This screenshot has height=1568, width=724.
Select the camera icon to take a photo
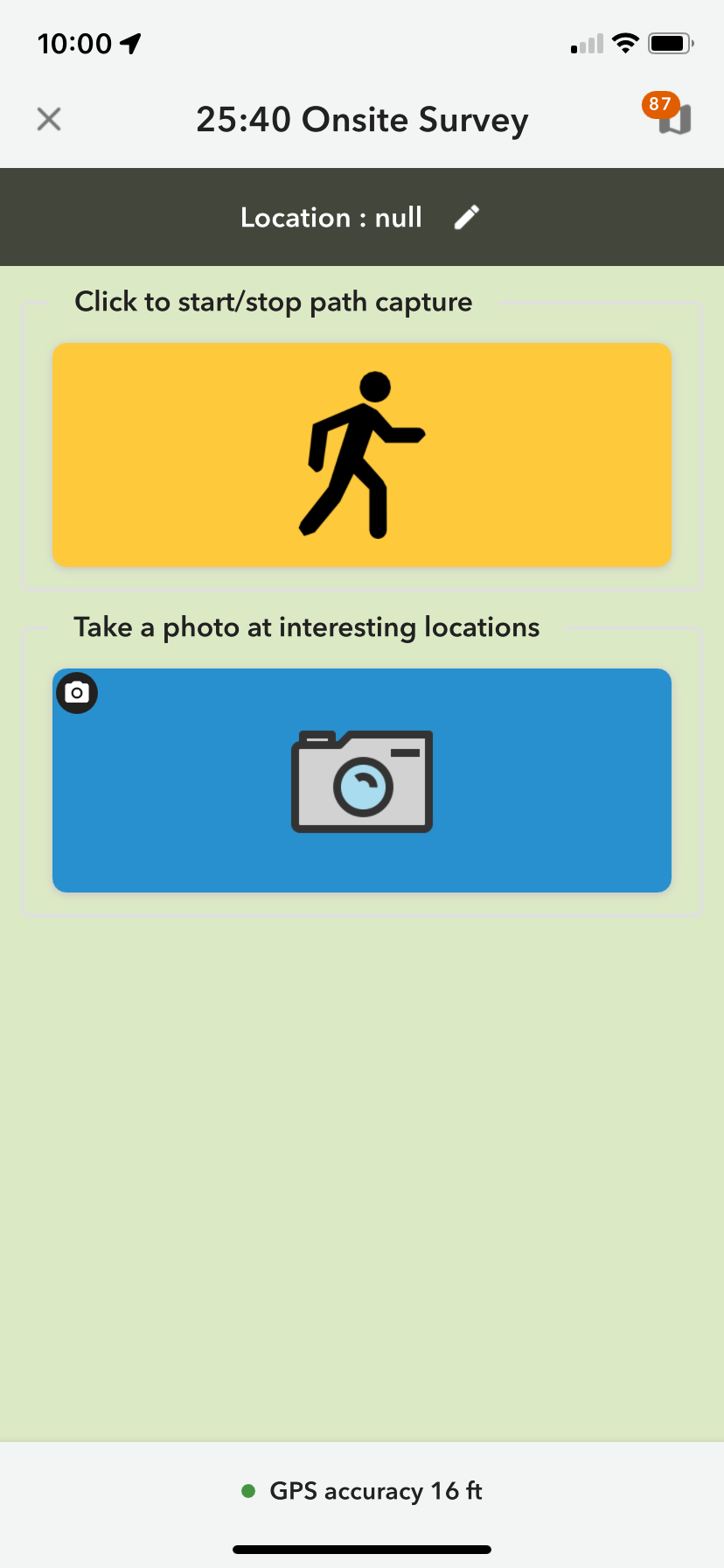coord(362,780)
